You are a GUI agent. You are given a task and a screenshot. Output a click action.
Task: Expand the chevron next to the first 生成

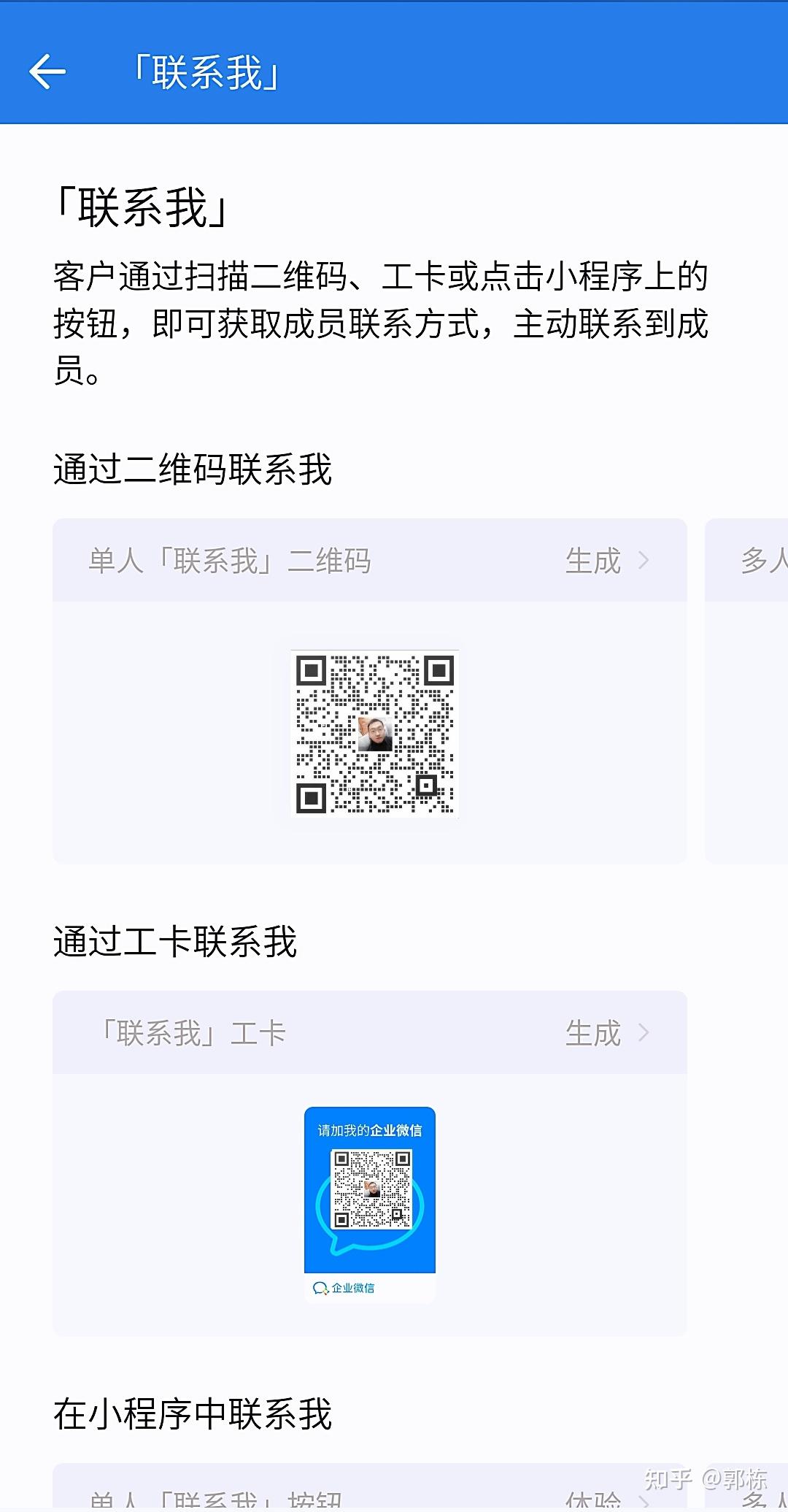click(645, 561)
